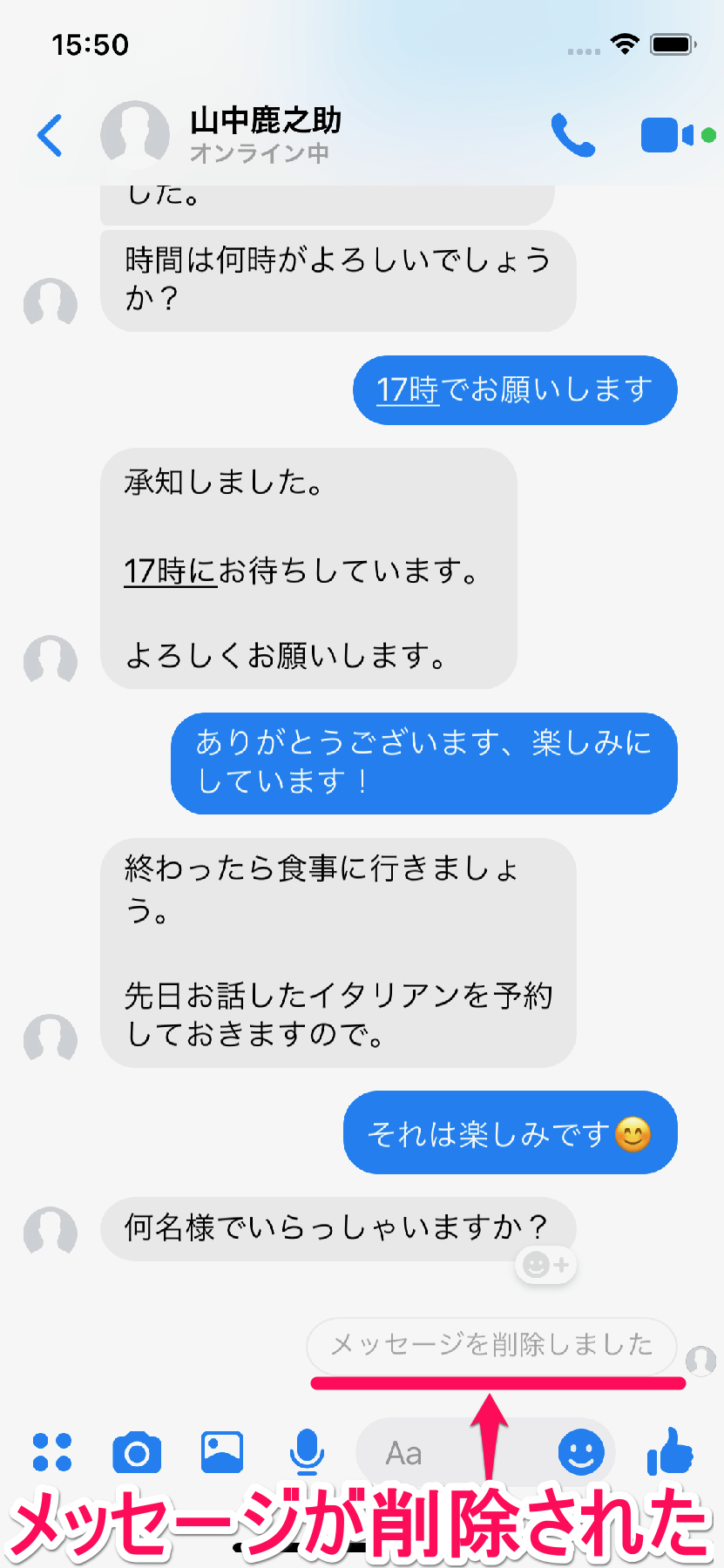The height and width of the screenshot is (1568, 724).
Task: Go back with the blue chevron
Action: coord(50,135)
